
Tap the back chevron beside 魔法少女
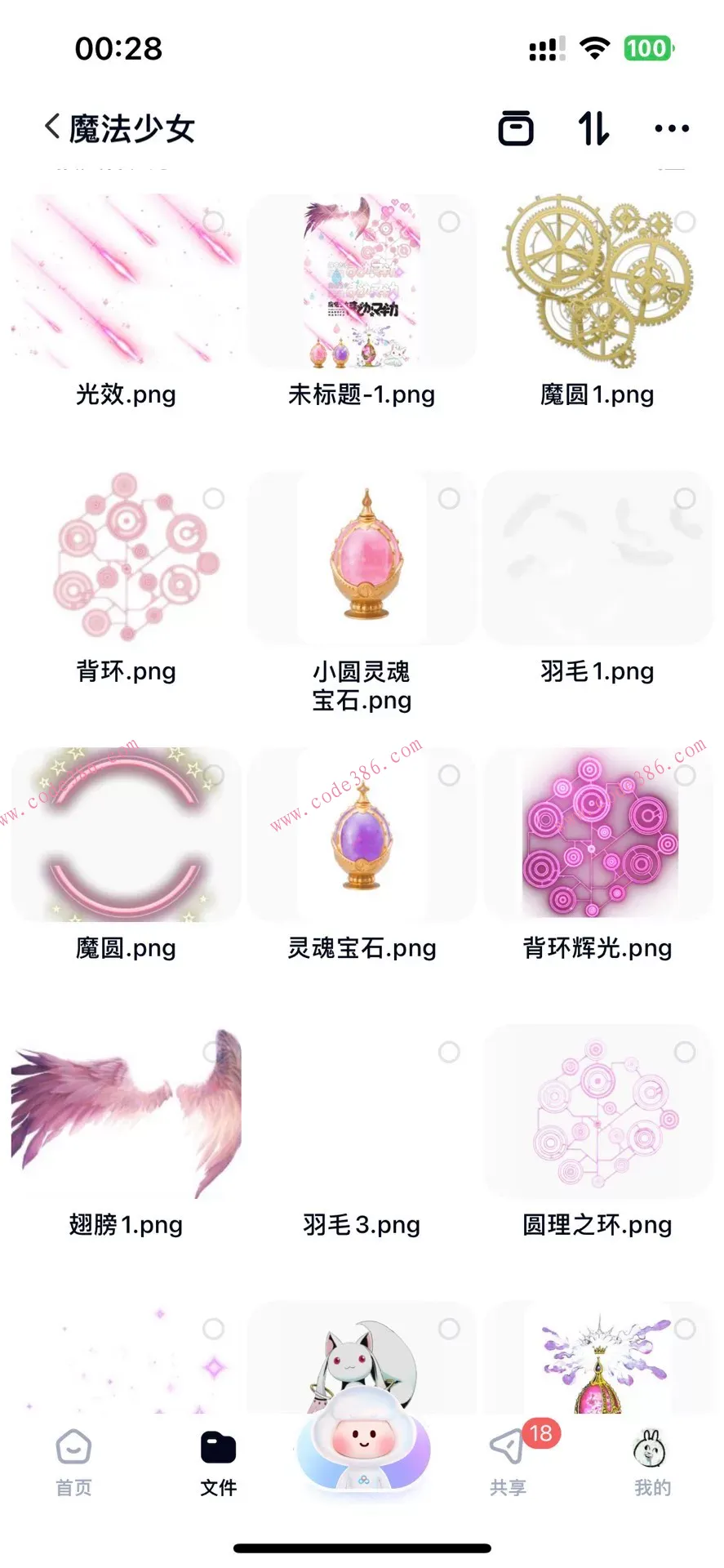51,127
